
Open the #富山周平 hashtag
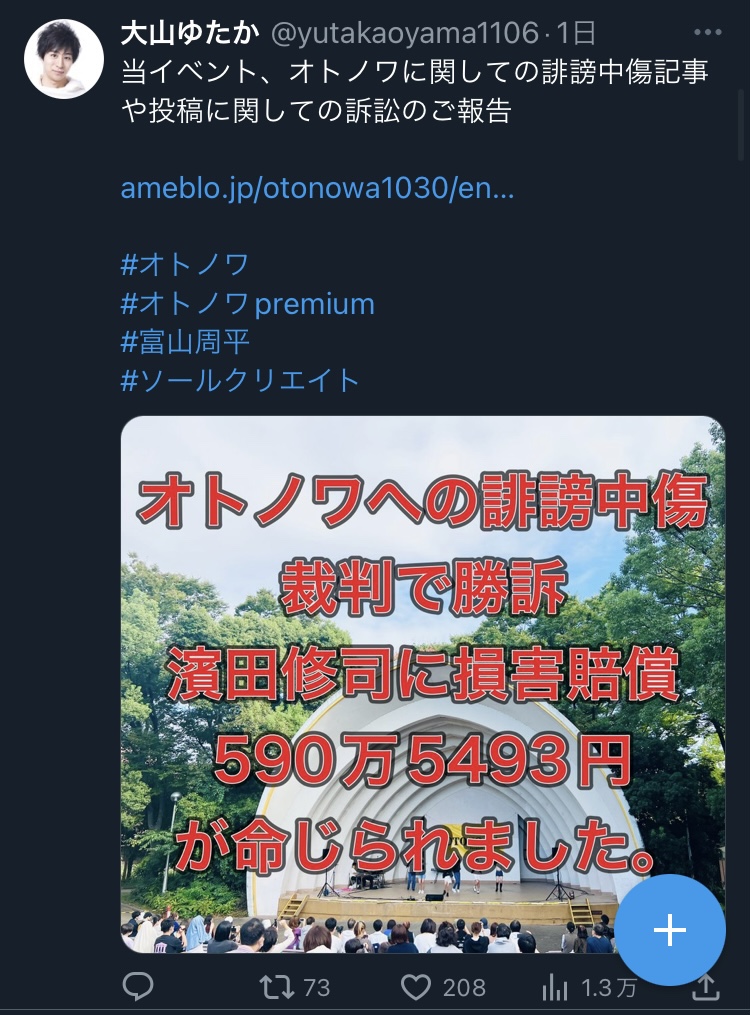[184, 341]
